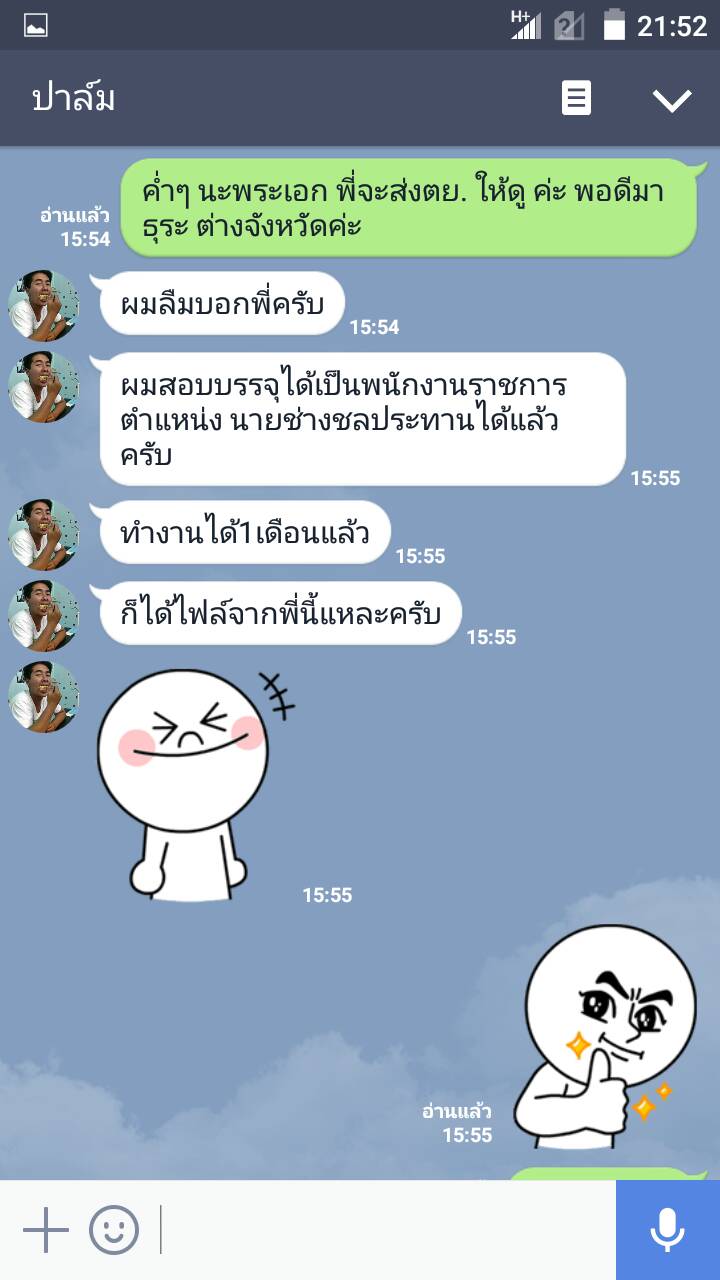
Task: Open sender's avatar next to ผมลืมบอกพี่ครับ
Action: tap(43, 305)
